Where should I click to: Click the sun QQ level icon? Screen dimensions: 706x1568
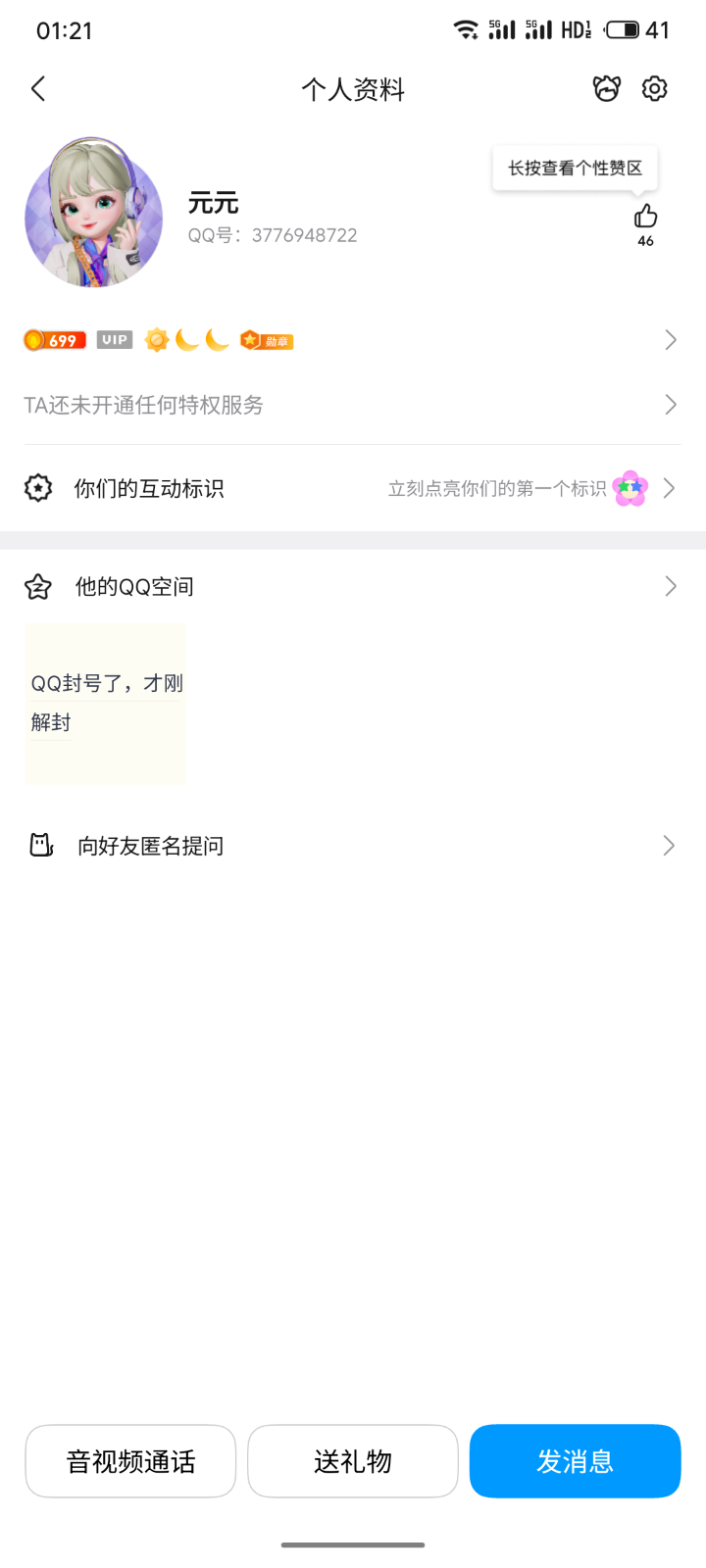[x=157, y=339]
